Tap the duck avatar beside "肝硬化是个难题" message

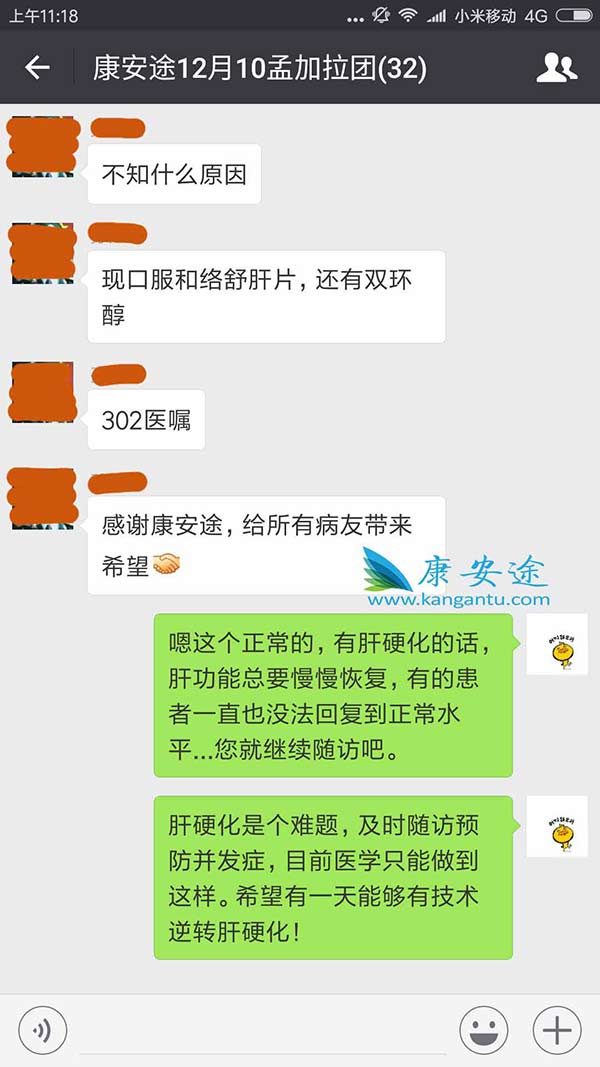tap(557, 826)
